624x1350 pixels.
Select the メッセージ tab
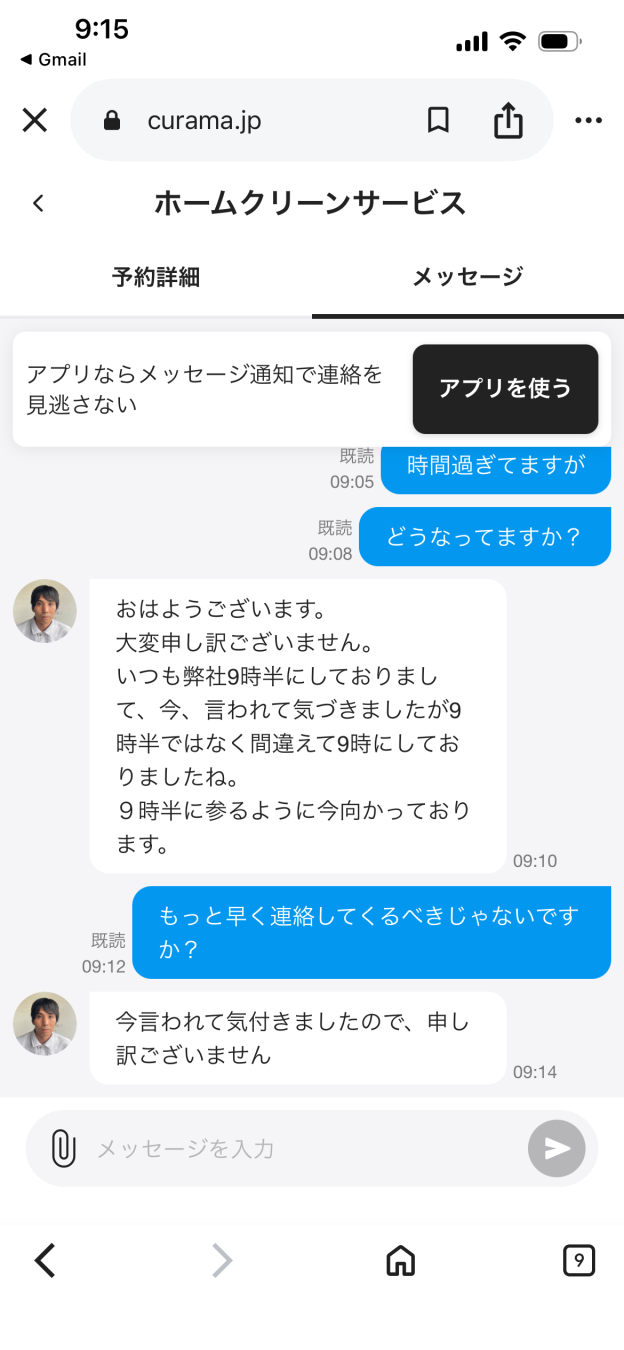click(x=468, y=277)
